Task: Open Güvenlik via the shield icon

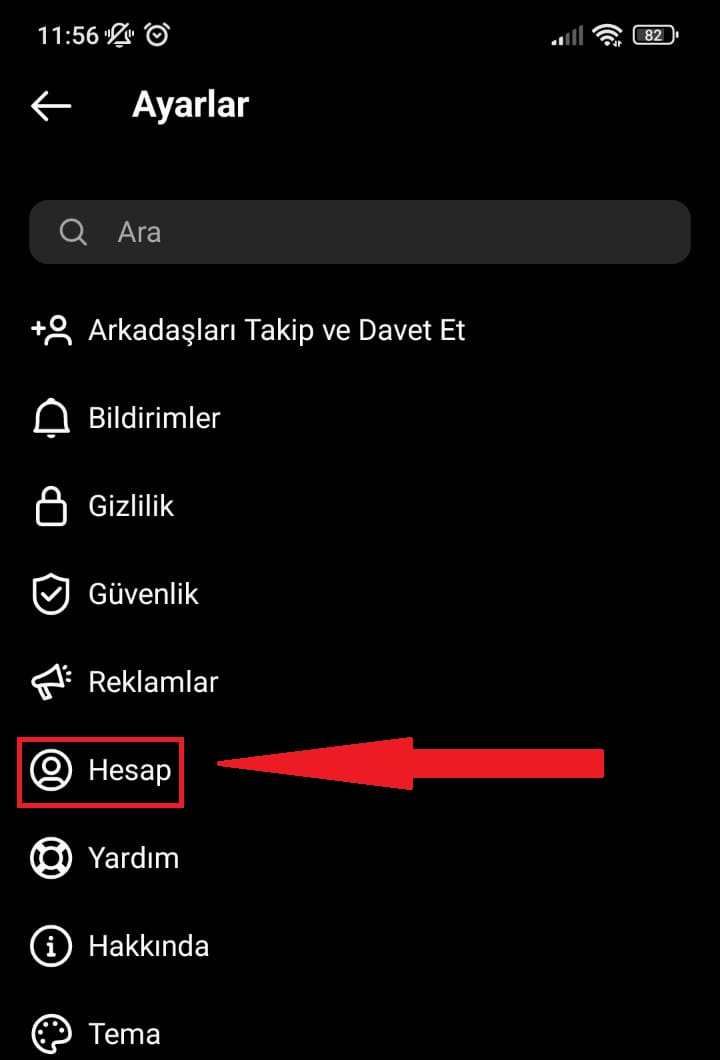Action: pyautogui.click(x=50, y=593)
